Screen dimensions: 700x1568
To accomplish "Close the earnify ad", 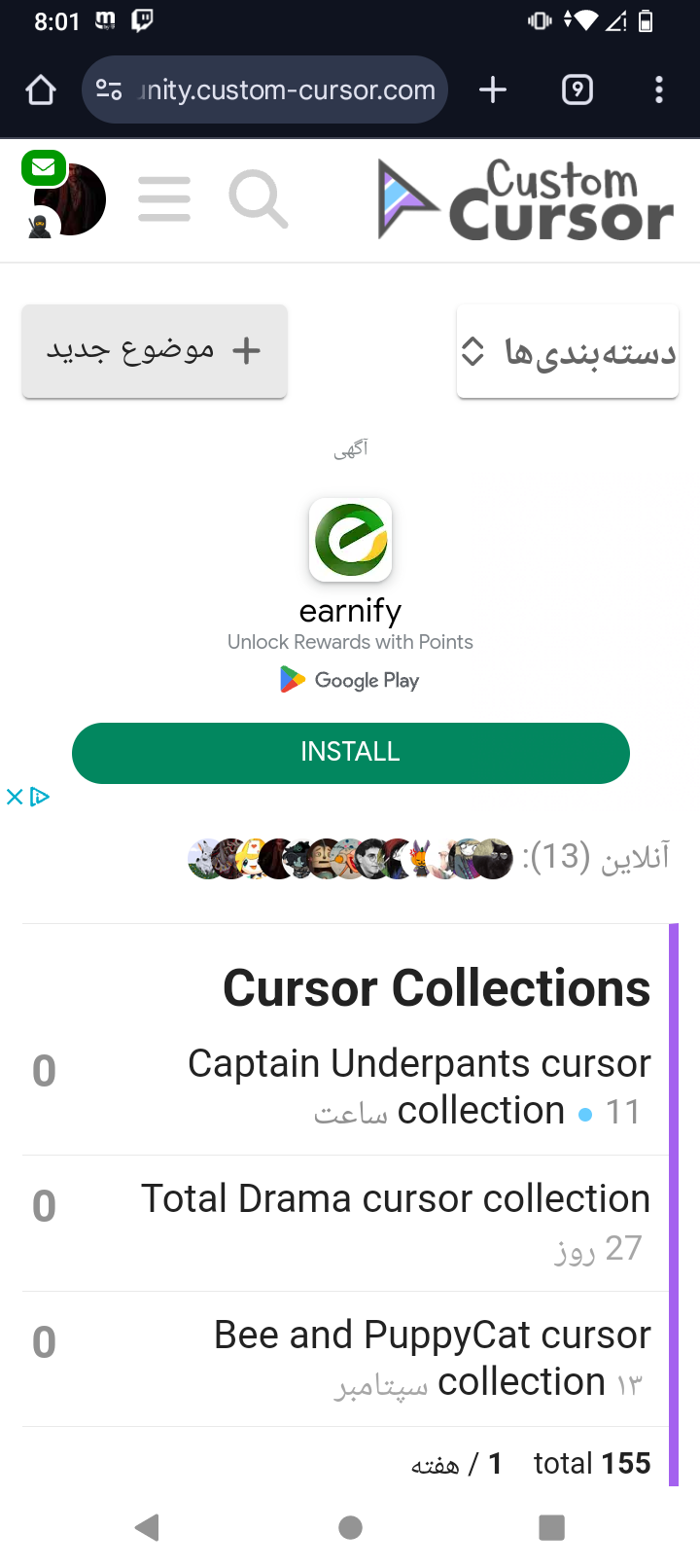I will tap(15, 798).
